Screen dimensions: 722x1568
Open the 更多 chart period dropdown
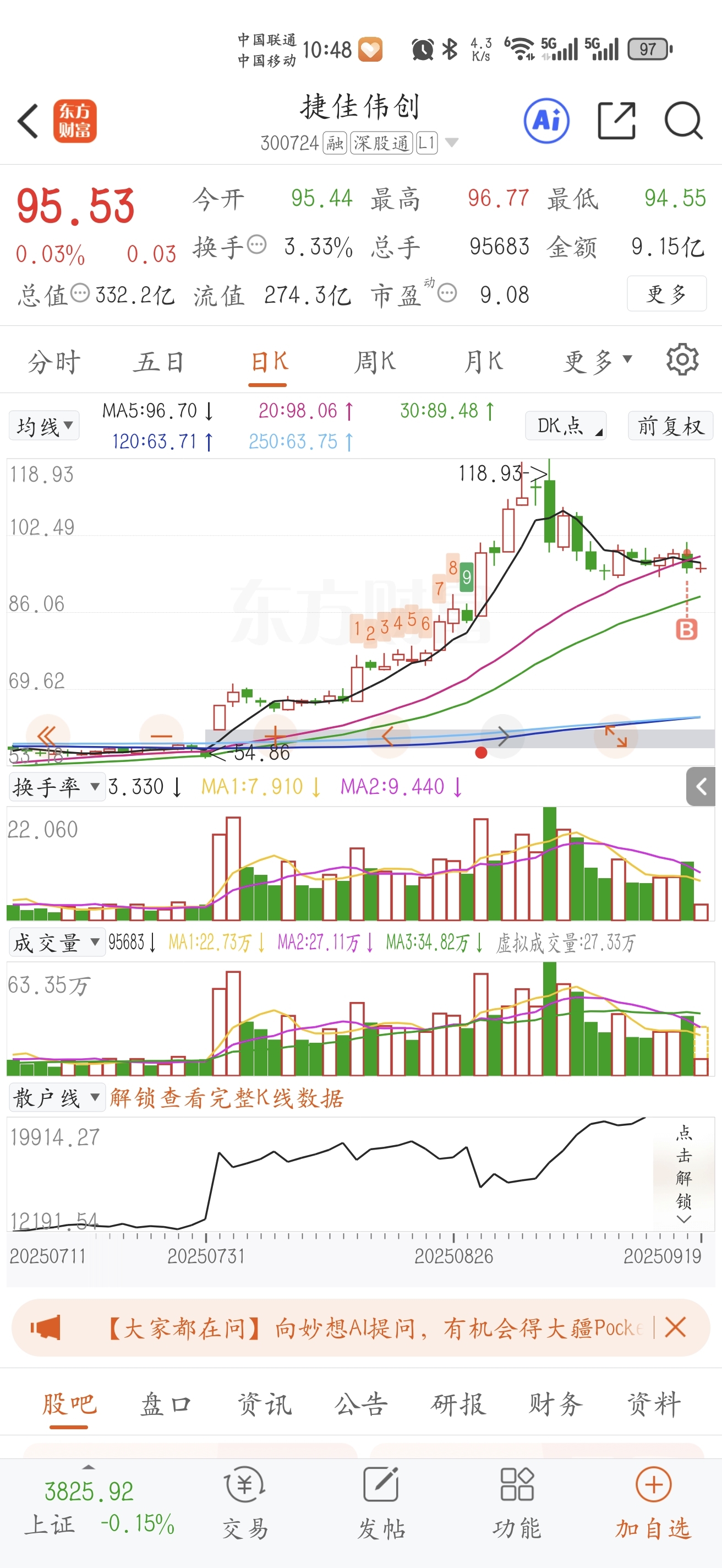pyautogui.click(x=597, y=362)
